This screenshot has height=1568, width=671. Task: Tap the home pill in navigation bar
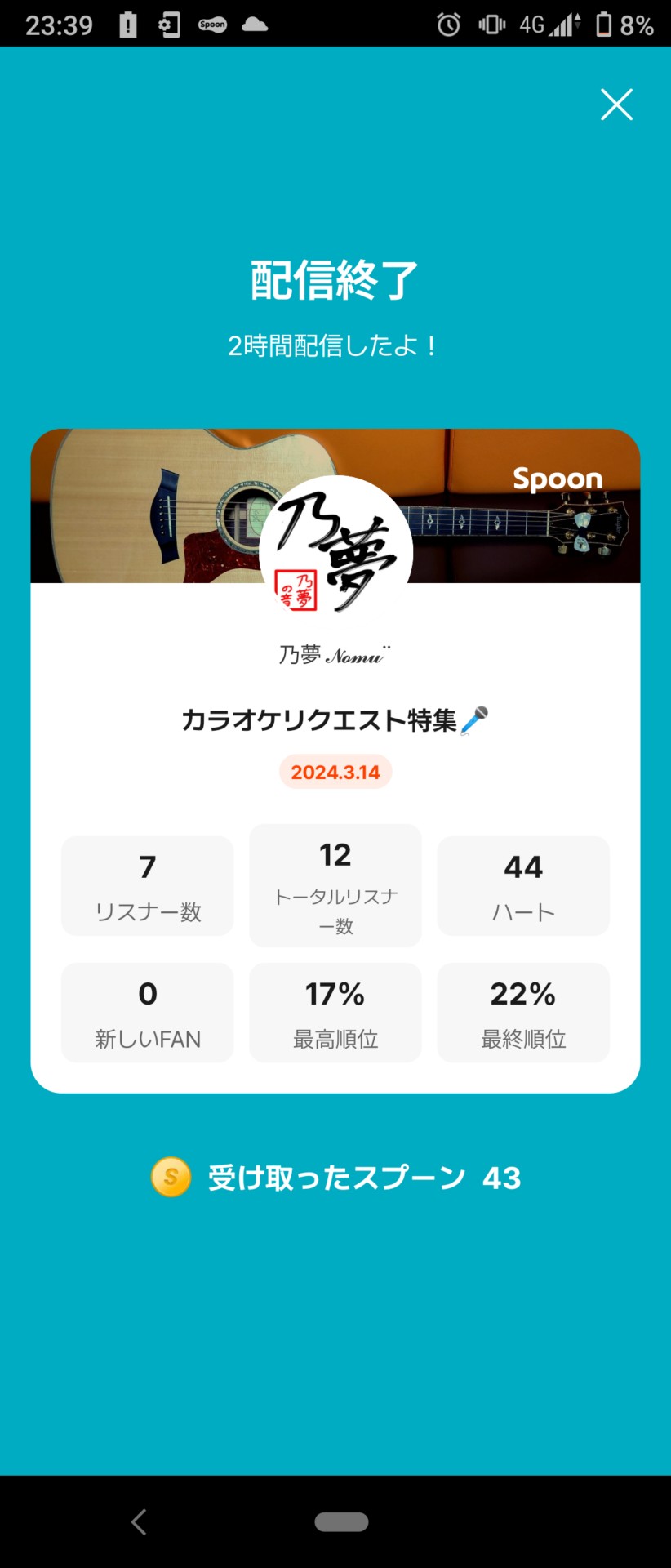point(341,1521)
